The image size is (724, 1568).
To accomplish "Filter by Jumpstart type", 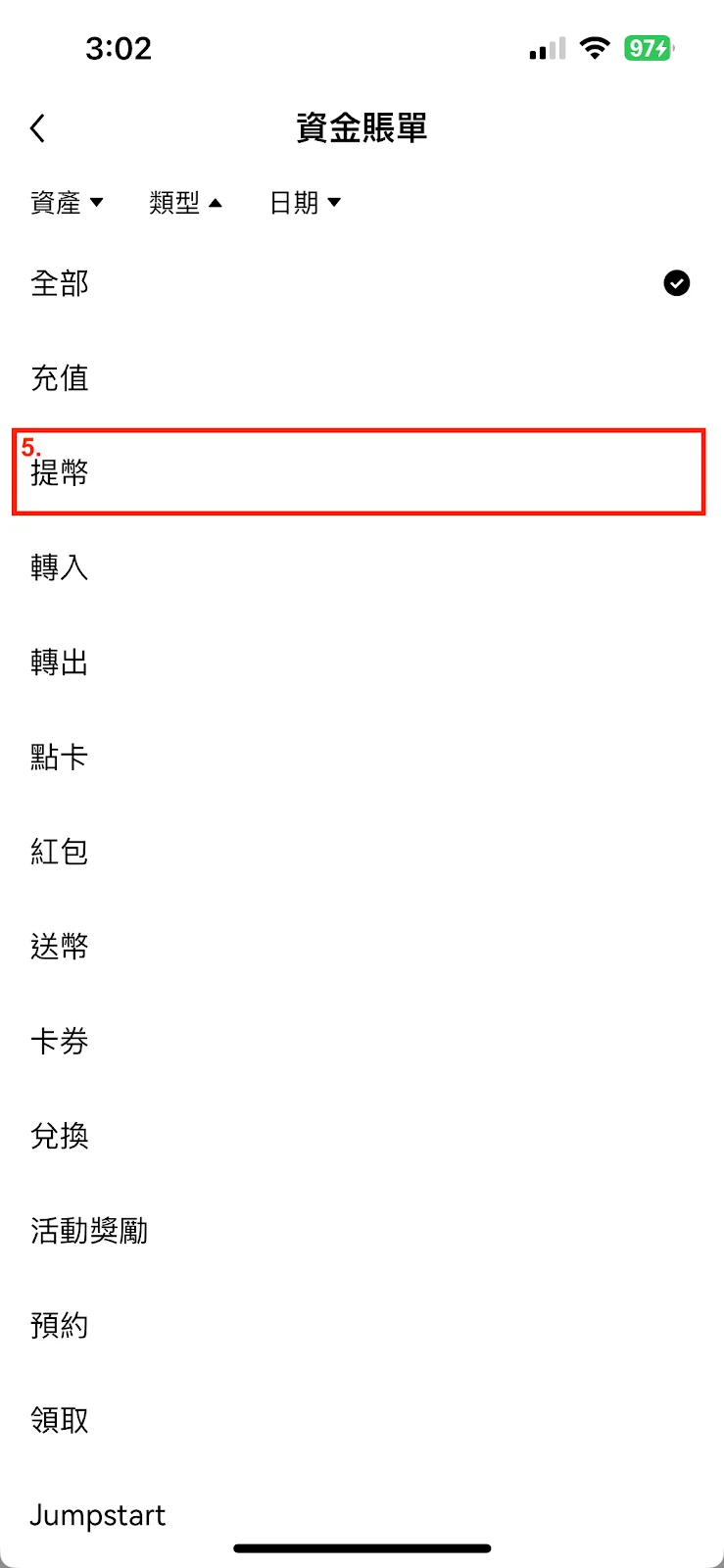I will tap(98, 1515).
